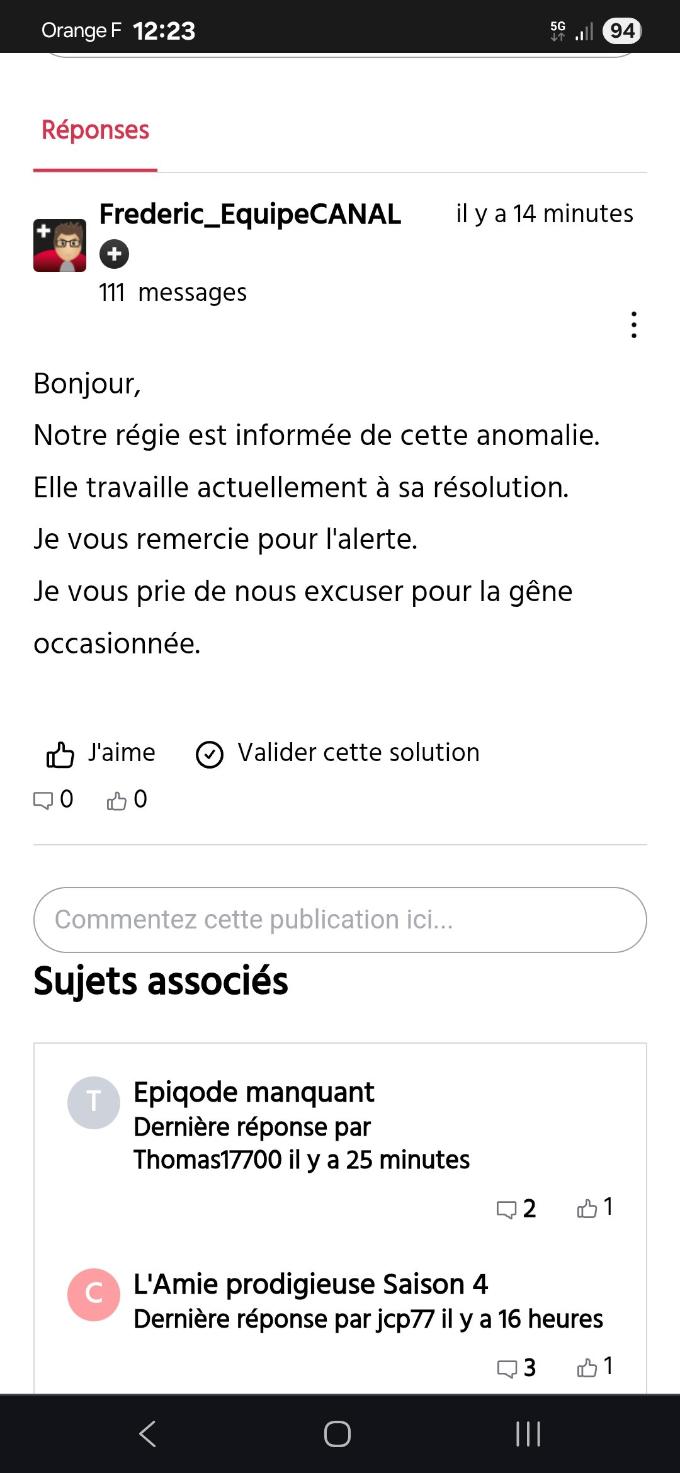Screen dimensions: 680x1473
Task: Tap Valider cette solution
Action: coord(337,753)
